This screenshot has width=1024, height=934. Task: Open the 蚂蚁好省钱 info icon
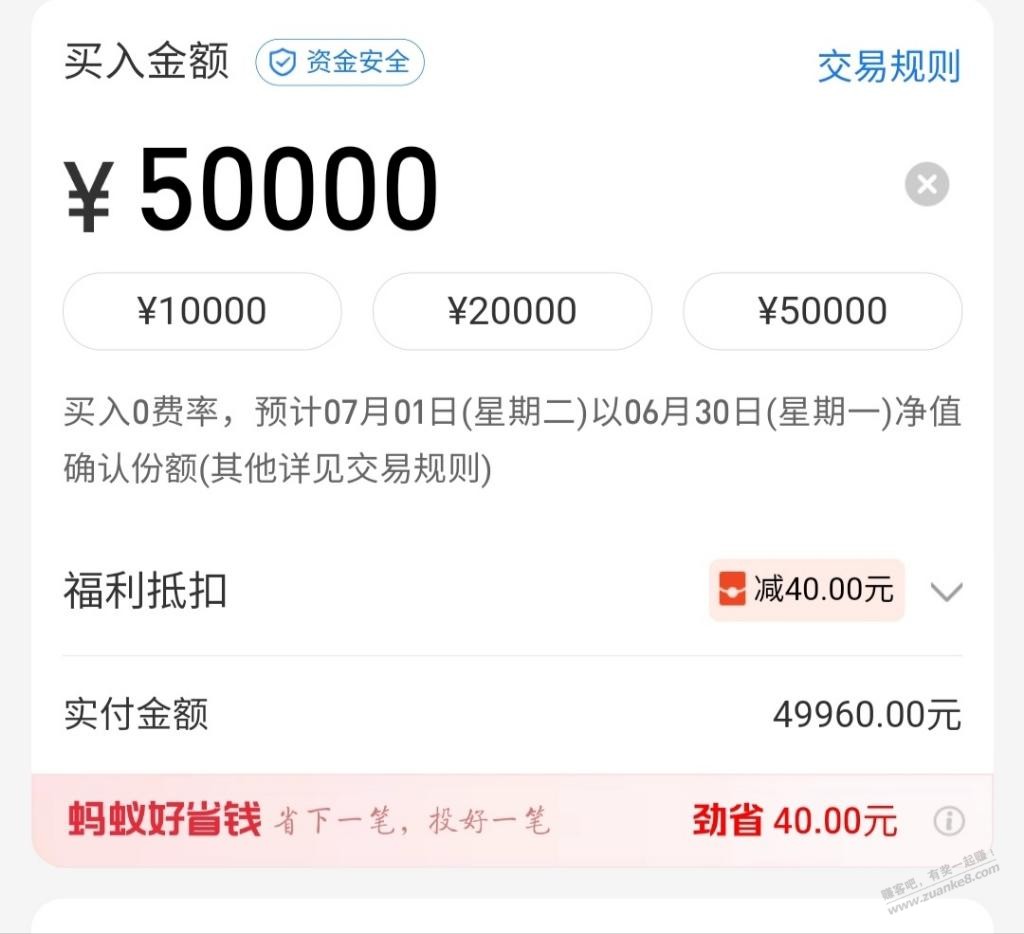click(948, 822)
